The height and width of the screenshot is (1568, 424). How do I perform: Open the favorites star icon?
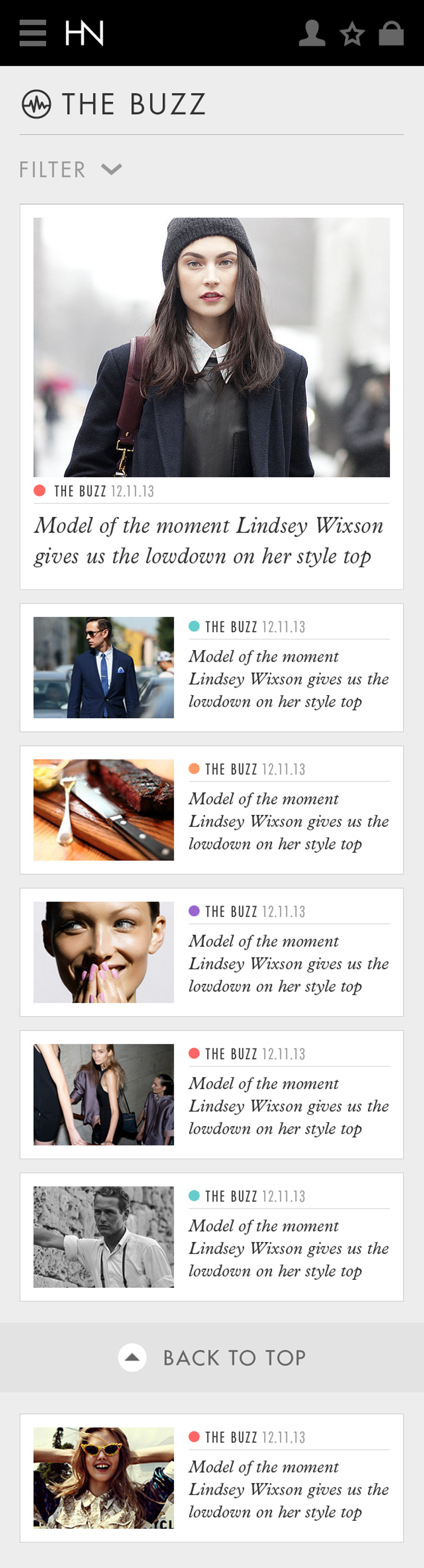[x=352, y=34]
